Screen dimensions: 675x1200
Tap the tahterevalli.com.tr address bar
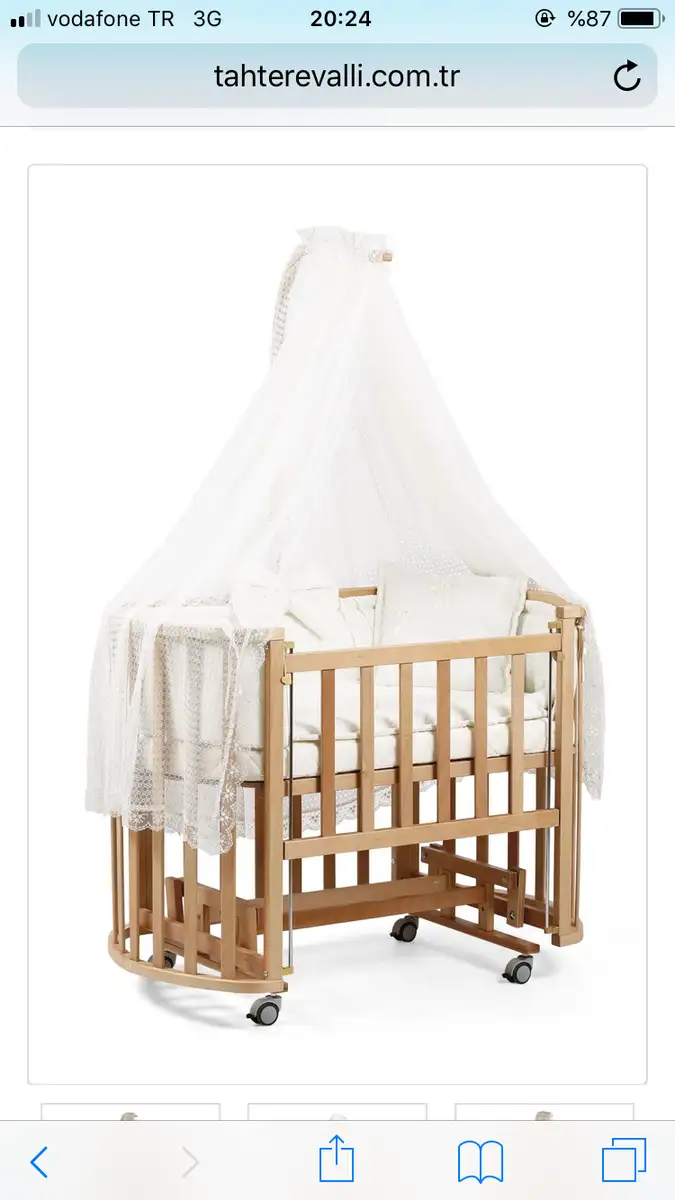click(337, 76)
